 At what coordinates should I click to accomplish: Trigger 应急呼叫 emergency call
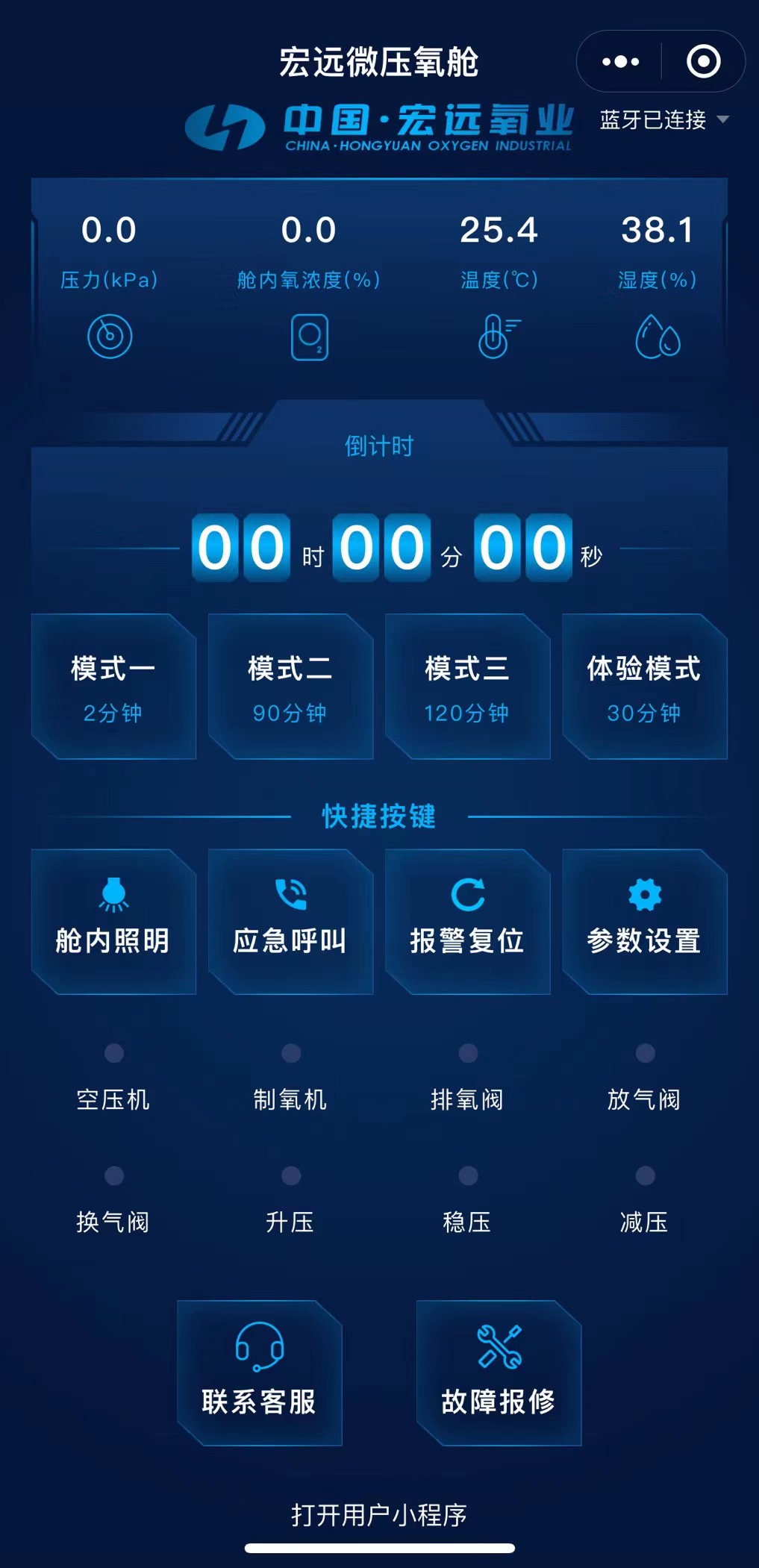point(290,922)
